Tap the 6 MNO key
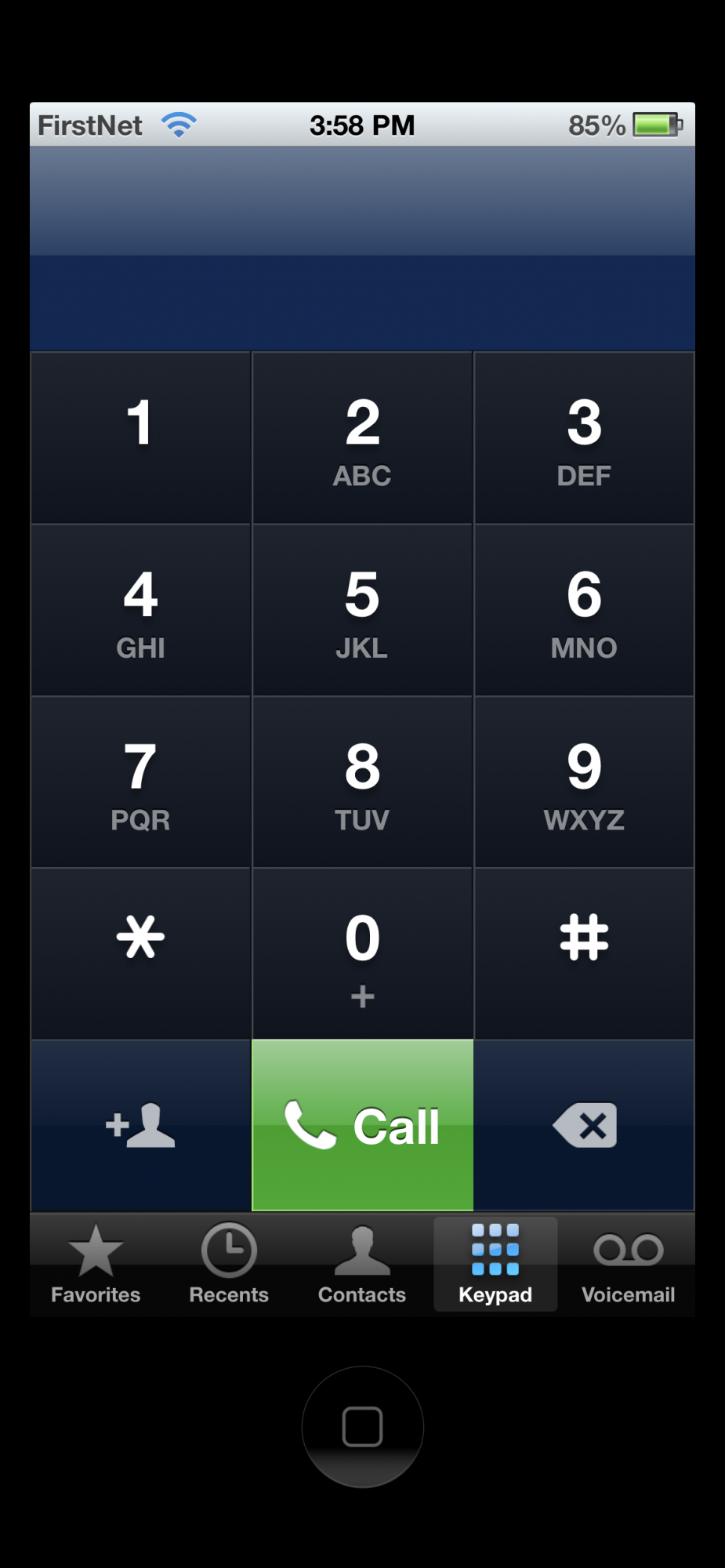The width and height of the screenshot is (725, 1568). point(584,610)
